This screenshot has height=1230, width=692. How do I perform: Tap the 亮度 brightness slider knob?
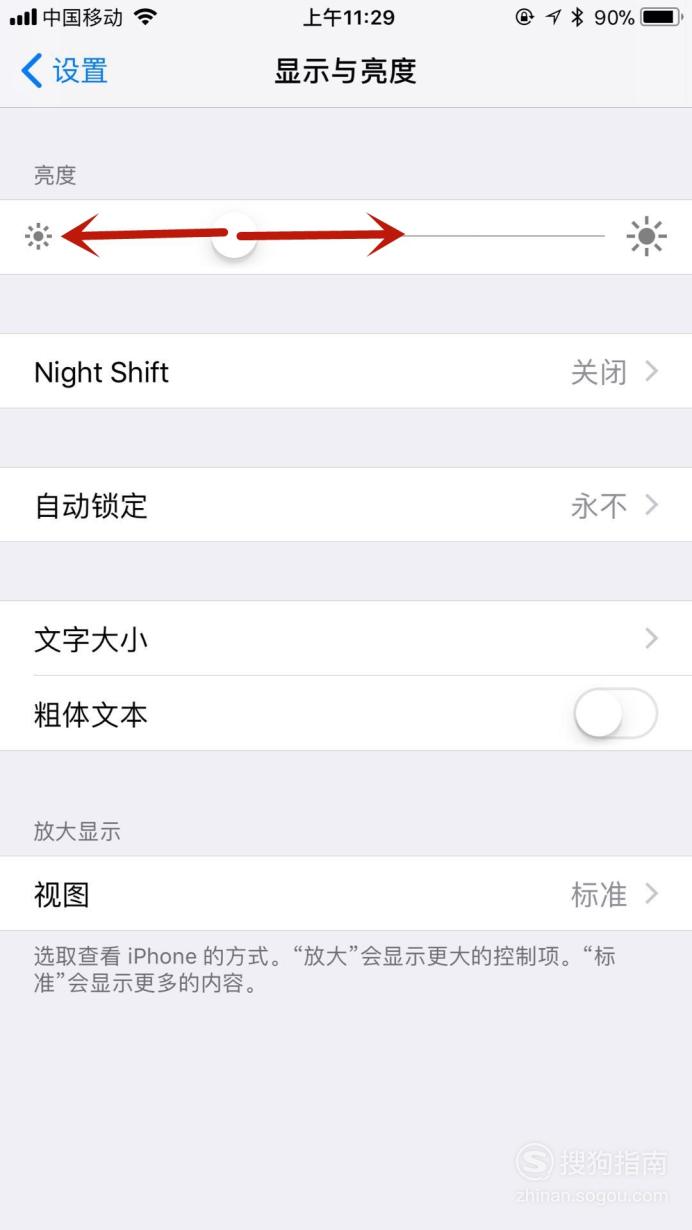(234, 236)
